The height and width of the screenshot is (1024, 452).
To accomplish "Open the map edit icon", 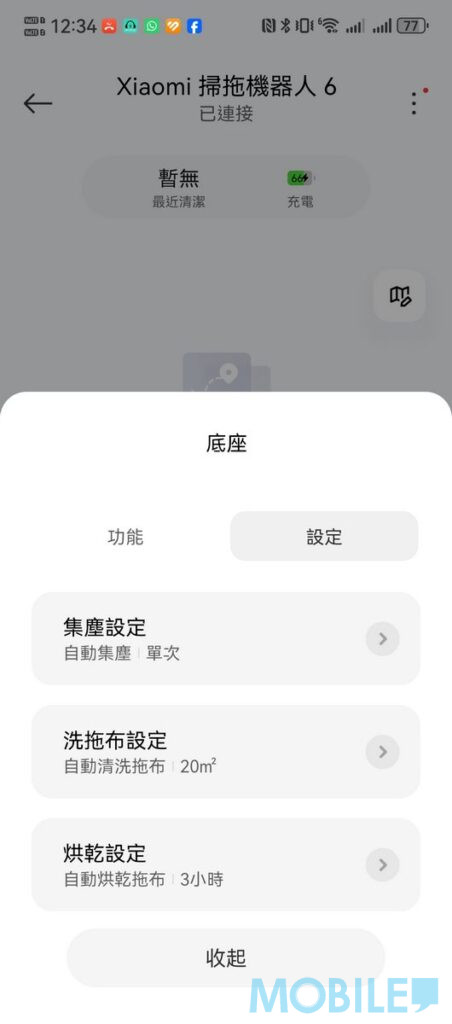I will [400, 296].
